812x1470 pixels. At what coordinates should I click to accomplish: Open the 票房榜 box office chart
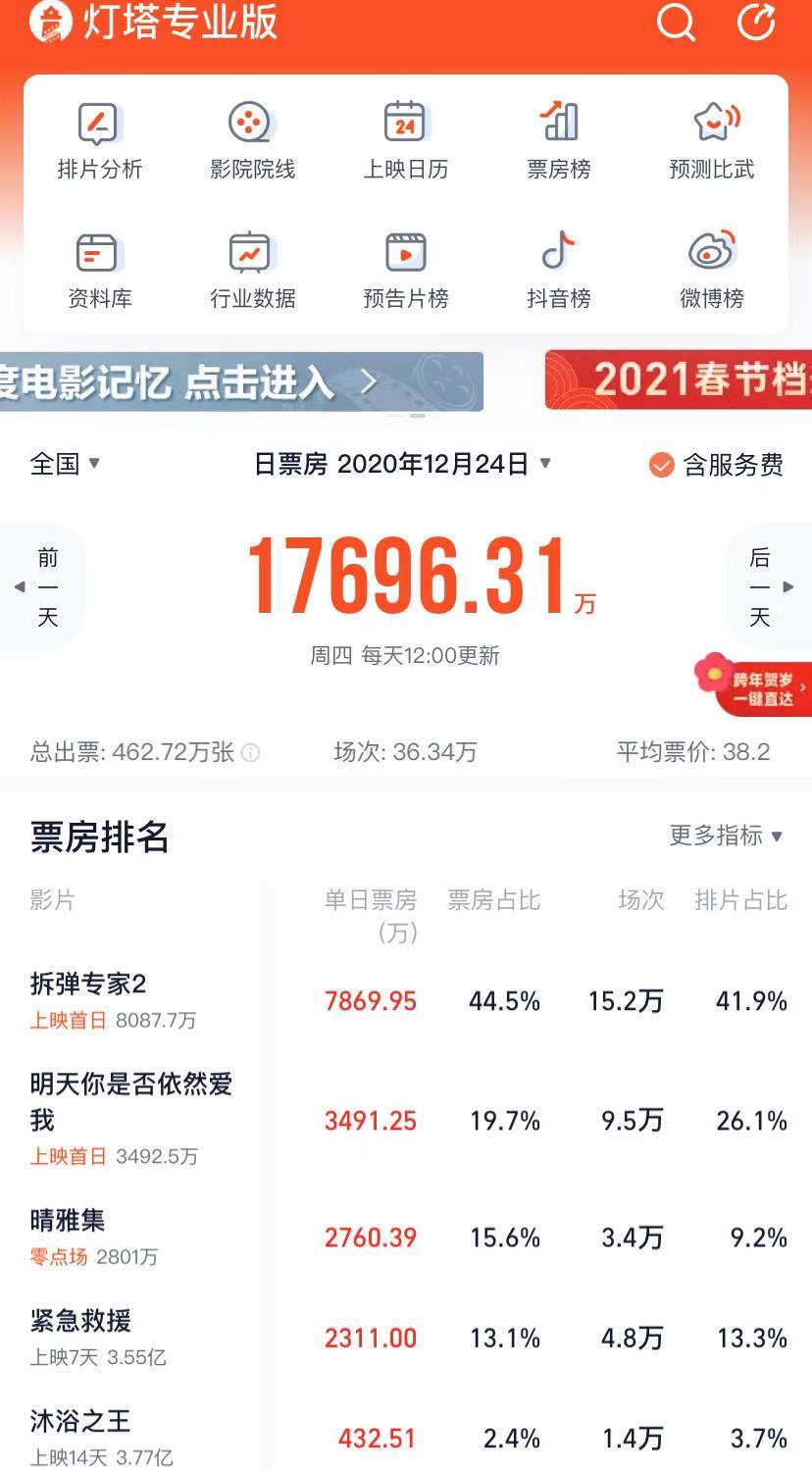click(559, 141)
